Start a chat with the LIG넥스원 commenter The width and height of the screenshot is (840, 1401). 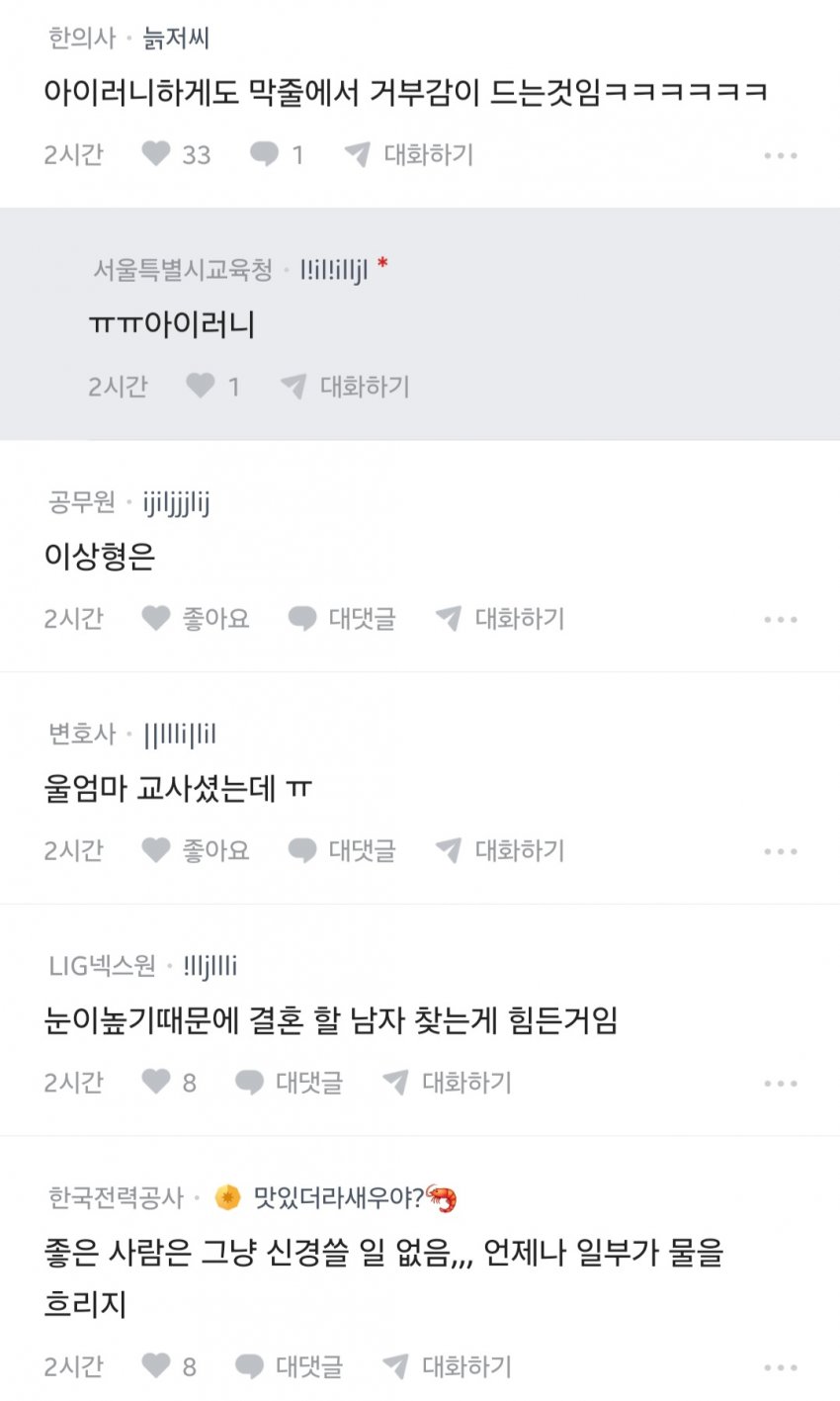[448, 1083]
